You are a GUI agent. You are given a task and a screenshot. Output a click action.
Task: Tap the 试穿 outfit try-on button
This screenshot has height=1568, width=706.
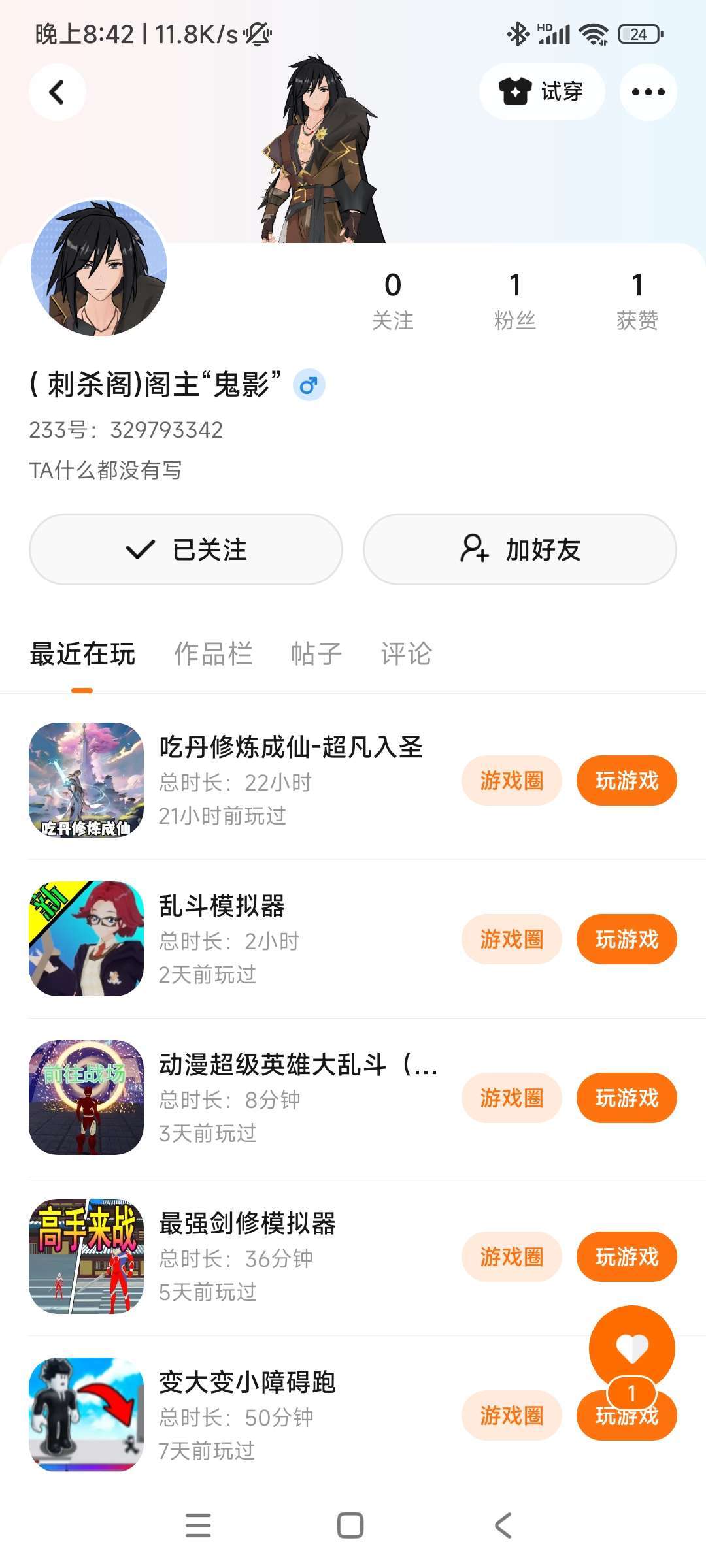[x=541, y=92]
